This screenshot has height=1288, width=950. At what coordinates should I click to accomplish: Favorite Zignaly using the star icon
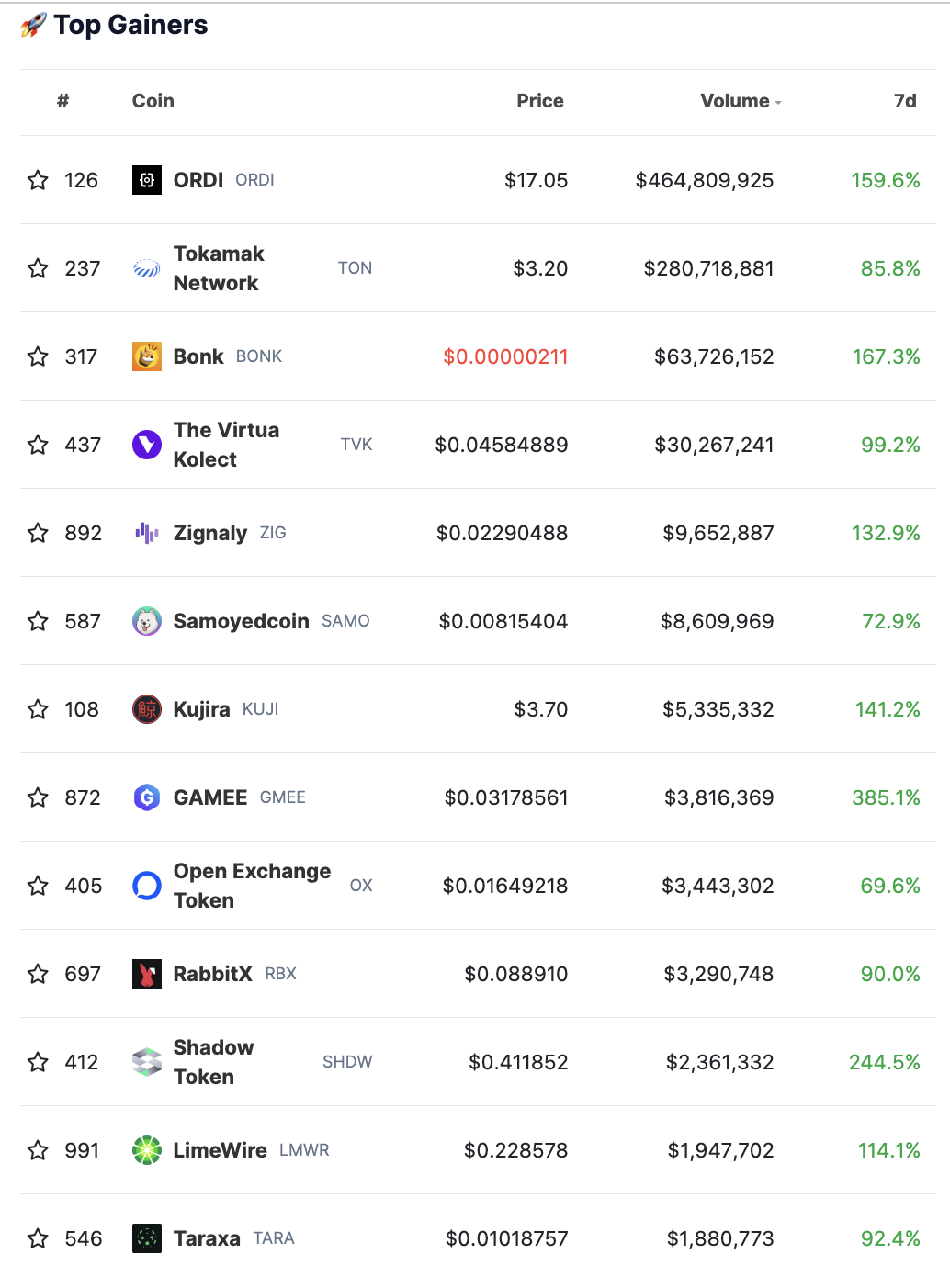(x=38, y=533)
